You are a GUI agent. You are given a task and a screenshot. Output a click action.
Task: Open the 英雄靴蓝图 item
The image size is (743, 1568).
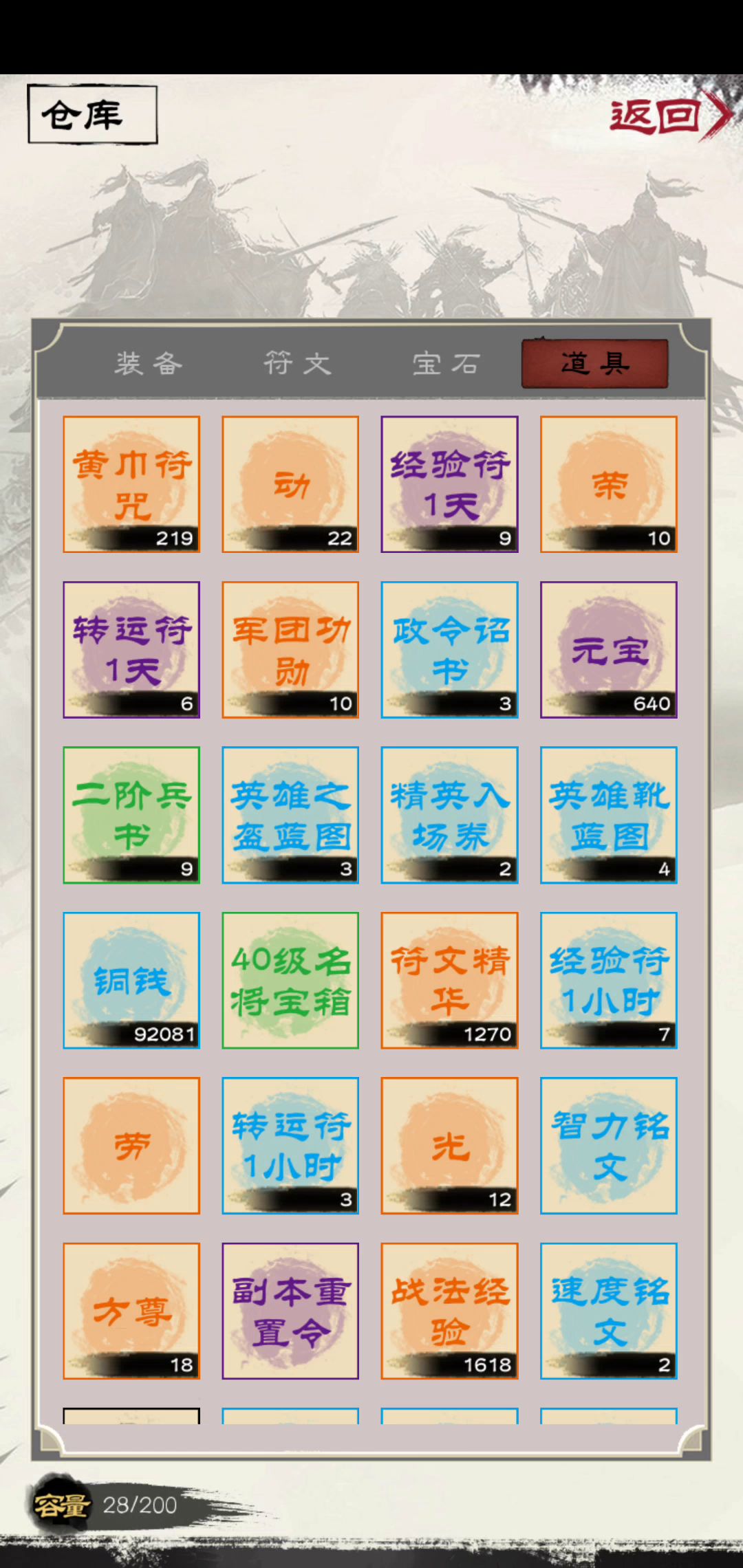(x=609, y=815)
